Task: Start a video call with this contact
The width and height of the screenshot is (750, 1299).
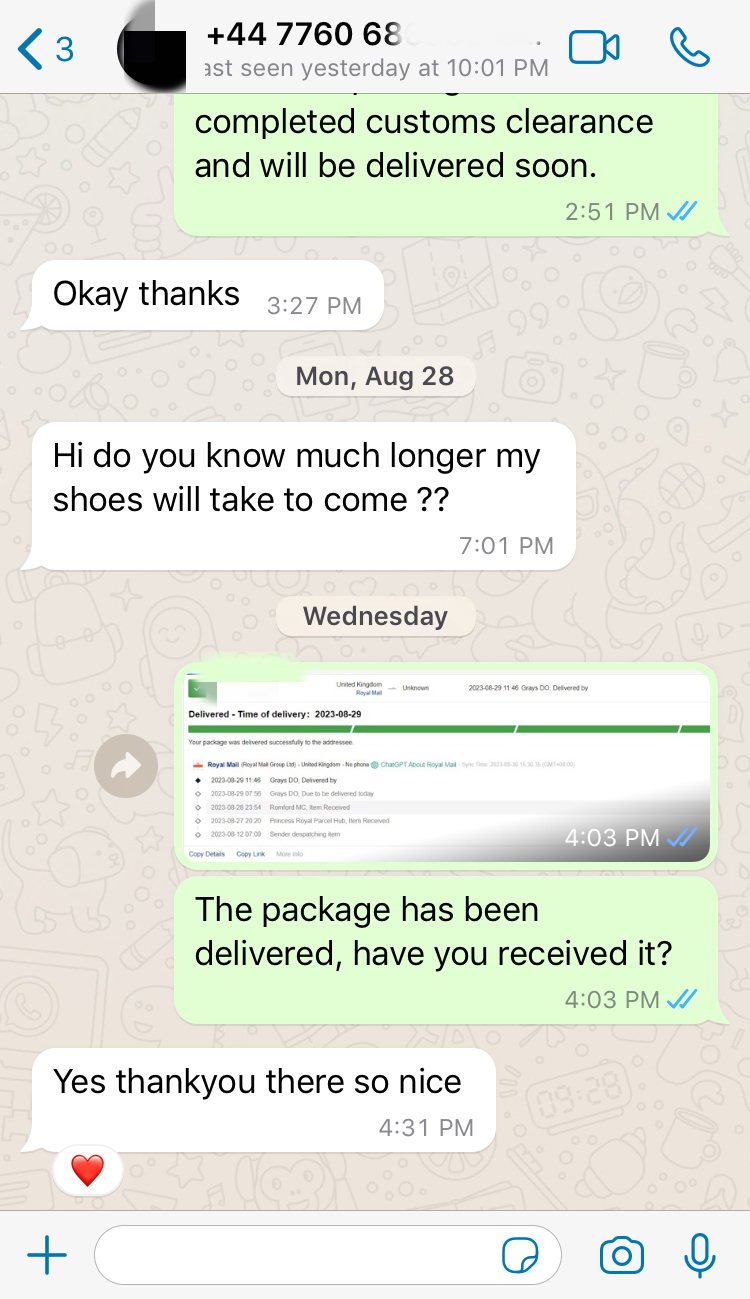Action: (594, 47)
